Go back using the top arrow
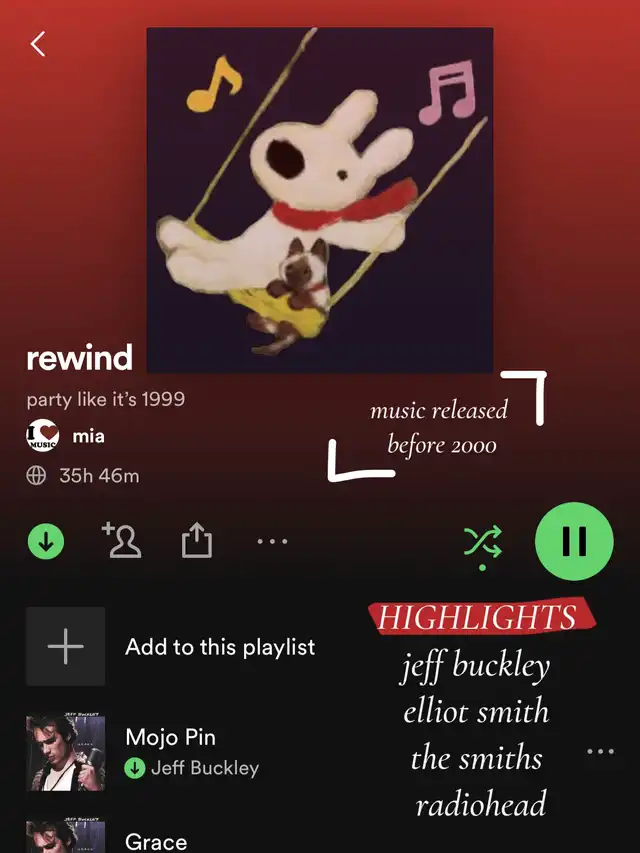The height and width of the screenshot is (853, 640). click(38, 44)
